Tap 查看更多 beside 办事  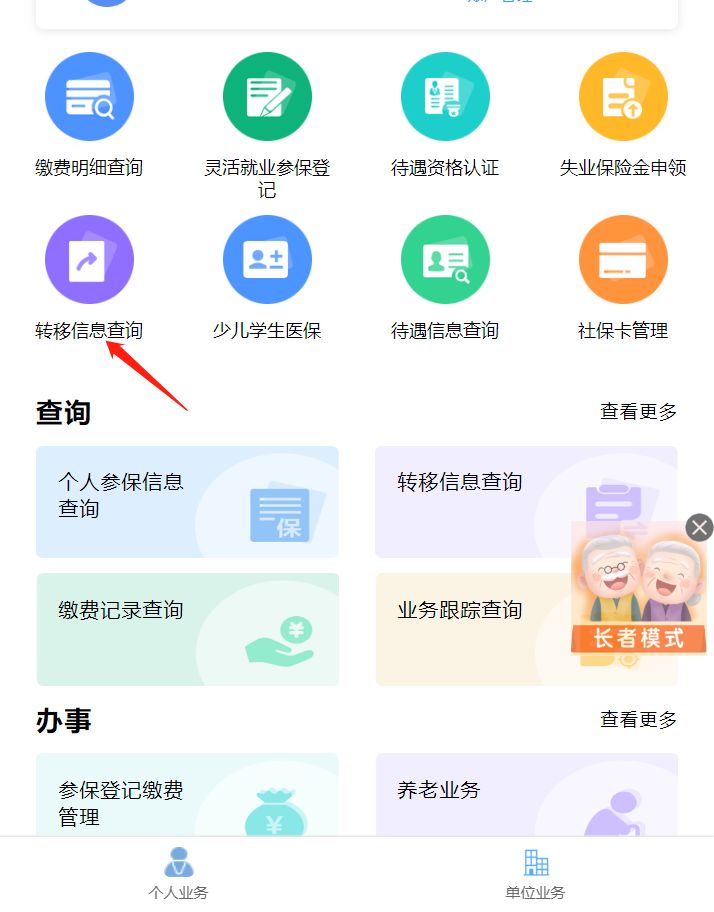click(638, 719)
